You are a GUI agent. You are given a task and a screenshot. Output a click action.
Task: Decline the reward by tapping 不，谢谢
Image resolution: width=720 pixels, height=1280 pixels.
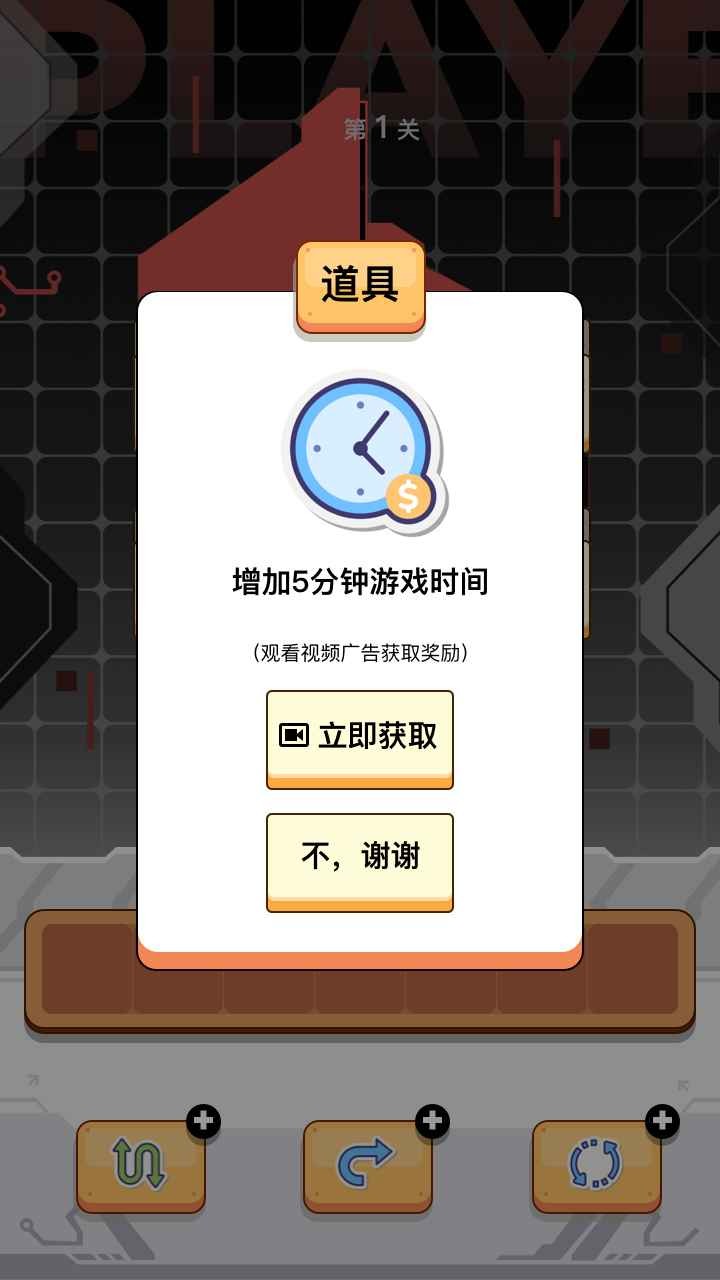(360, 860)
